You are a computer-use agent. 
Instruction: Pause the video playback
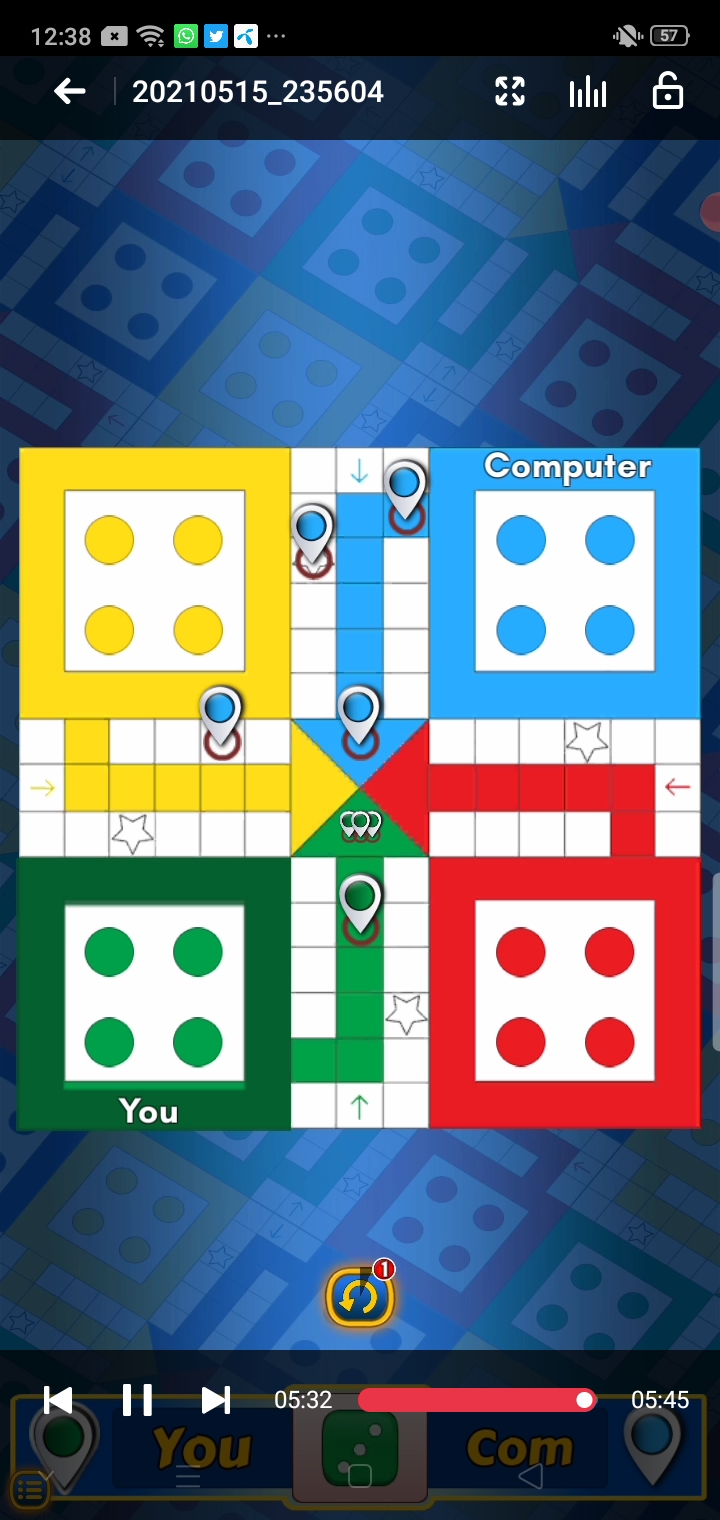(x=137, y=1400)
